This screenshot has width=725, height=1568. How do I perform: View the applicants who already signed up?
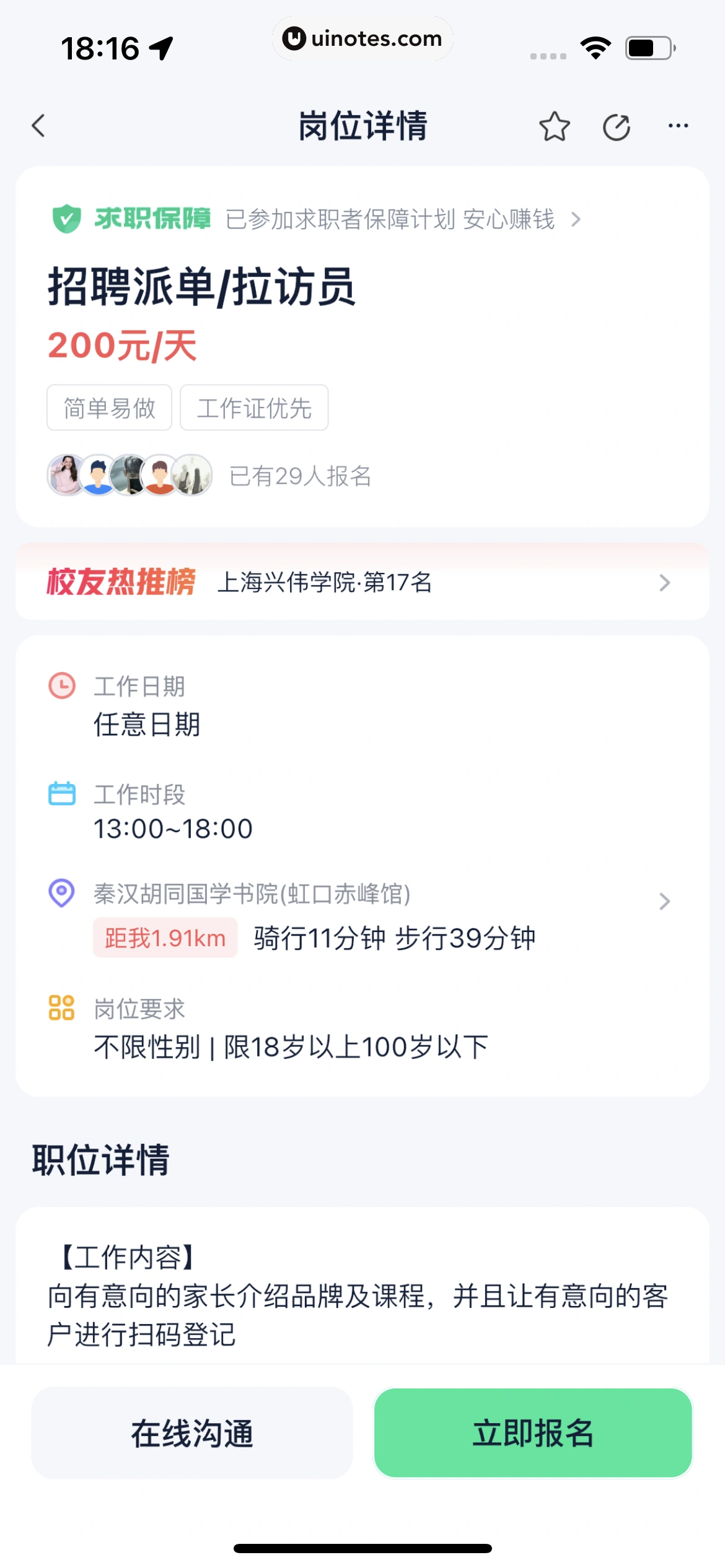(x=209, y=476)
